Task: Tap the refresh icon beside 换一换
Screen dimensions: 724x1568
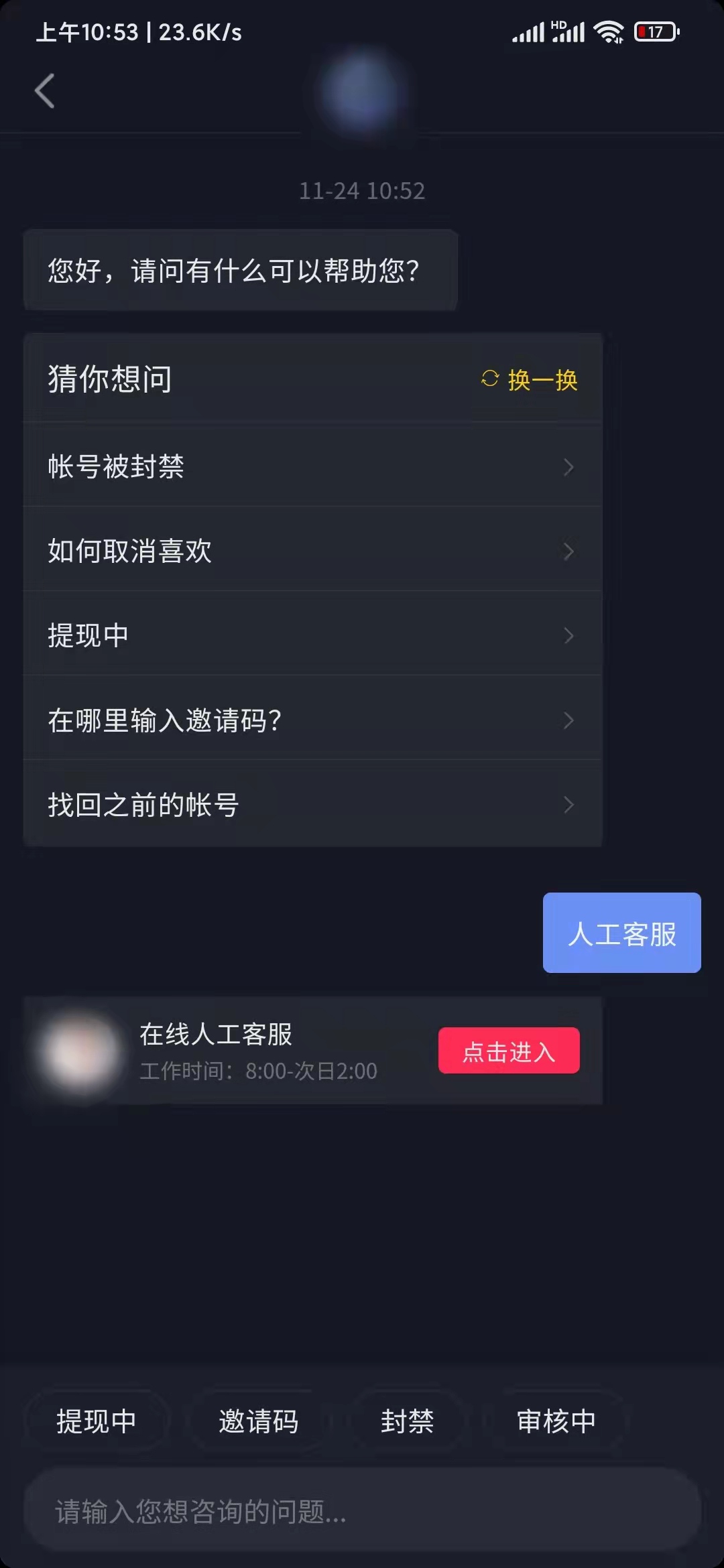Action: (x=489, y=379)
